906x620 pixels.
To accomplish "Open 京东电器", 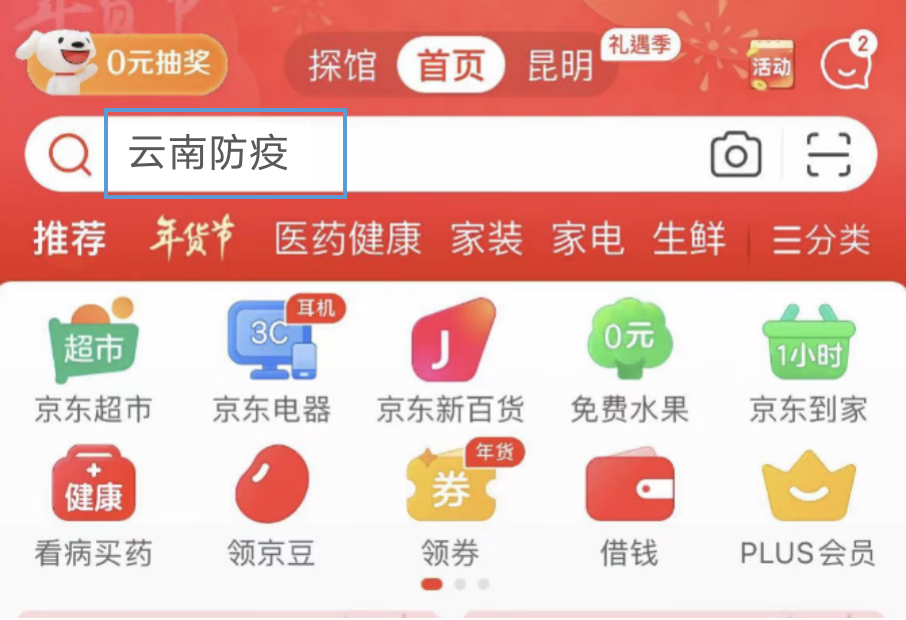I will [x=271, y=360].
